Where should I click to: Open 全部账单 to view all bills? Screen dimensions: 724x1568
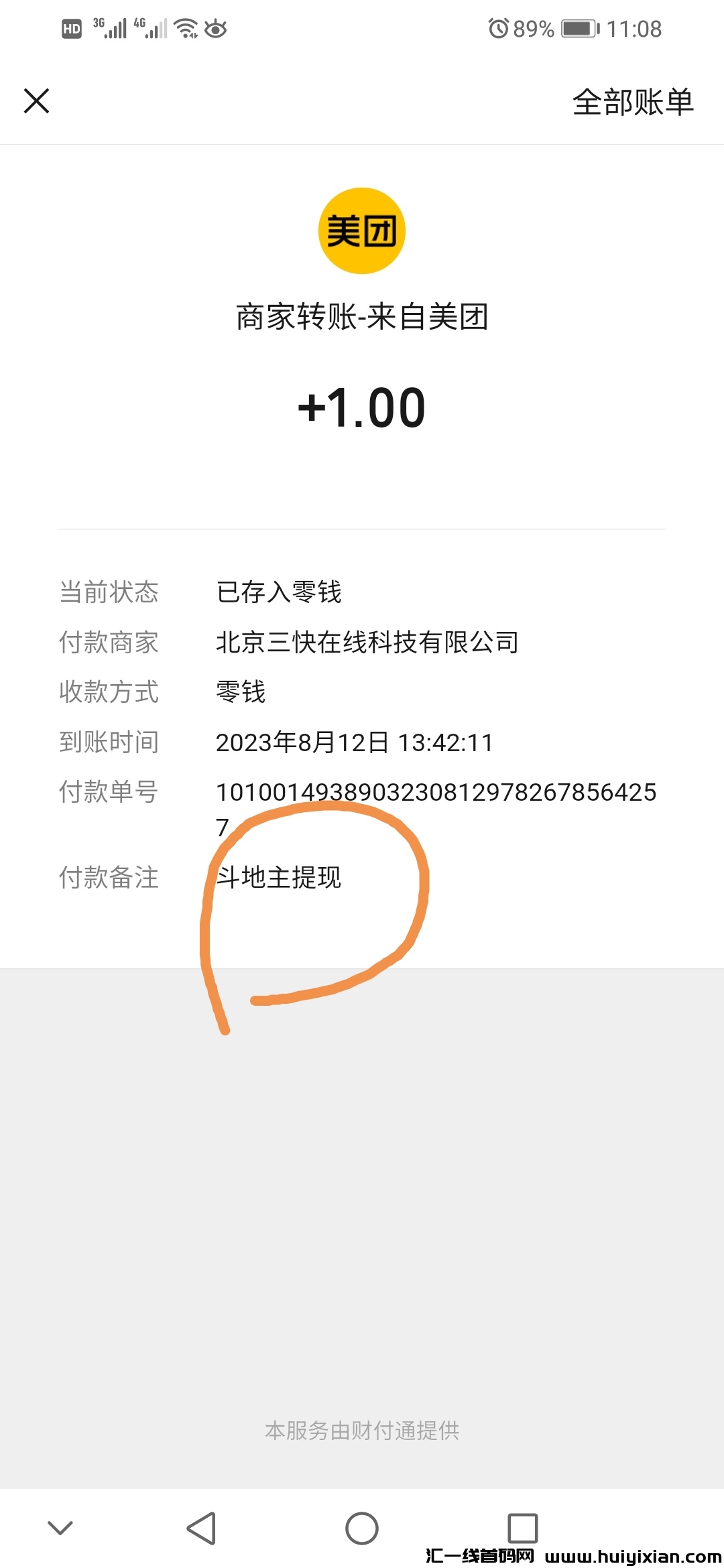(x=633, y=102)
